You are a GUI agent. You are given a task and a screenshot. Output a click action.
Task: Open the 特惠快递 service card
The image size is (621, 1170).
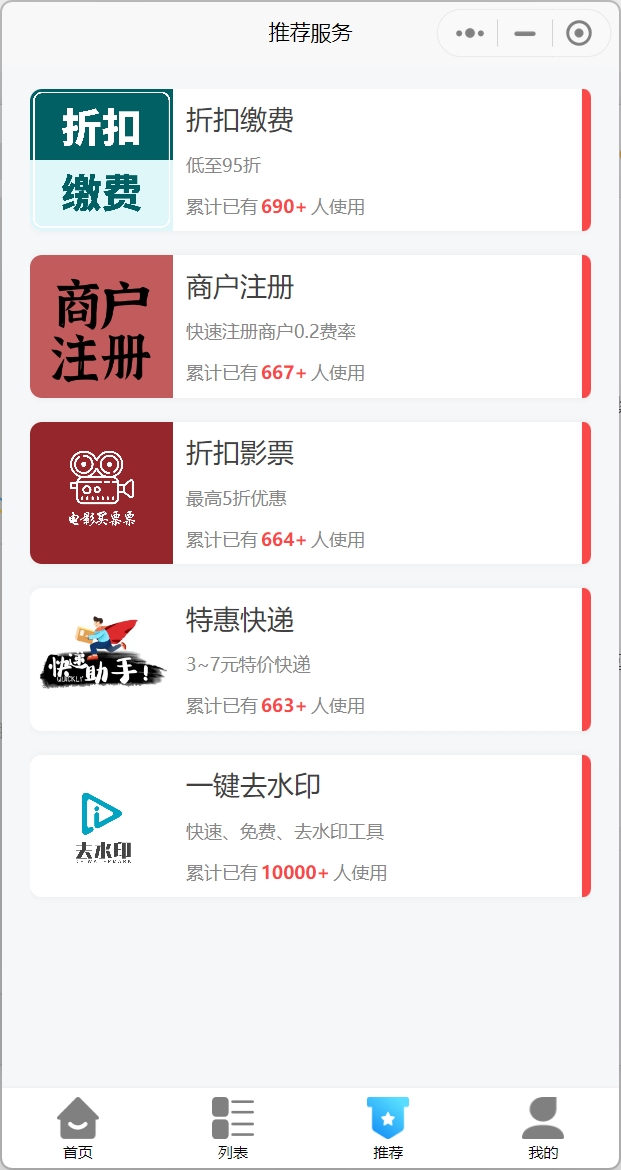tap(310, 659)
